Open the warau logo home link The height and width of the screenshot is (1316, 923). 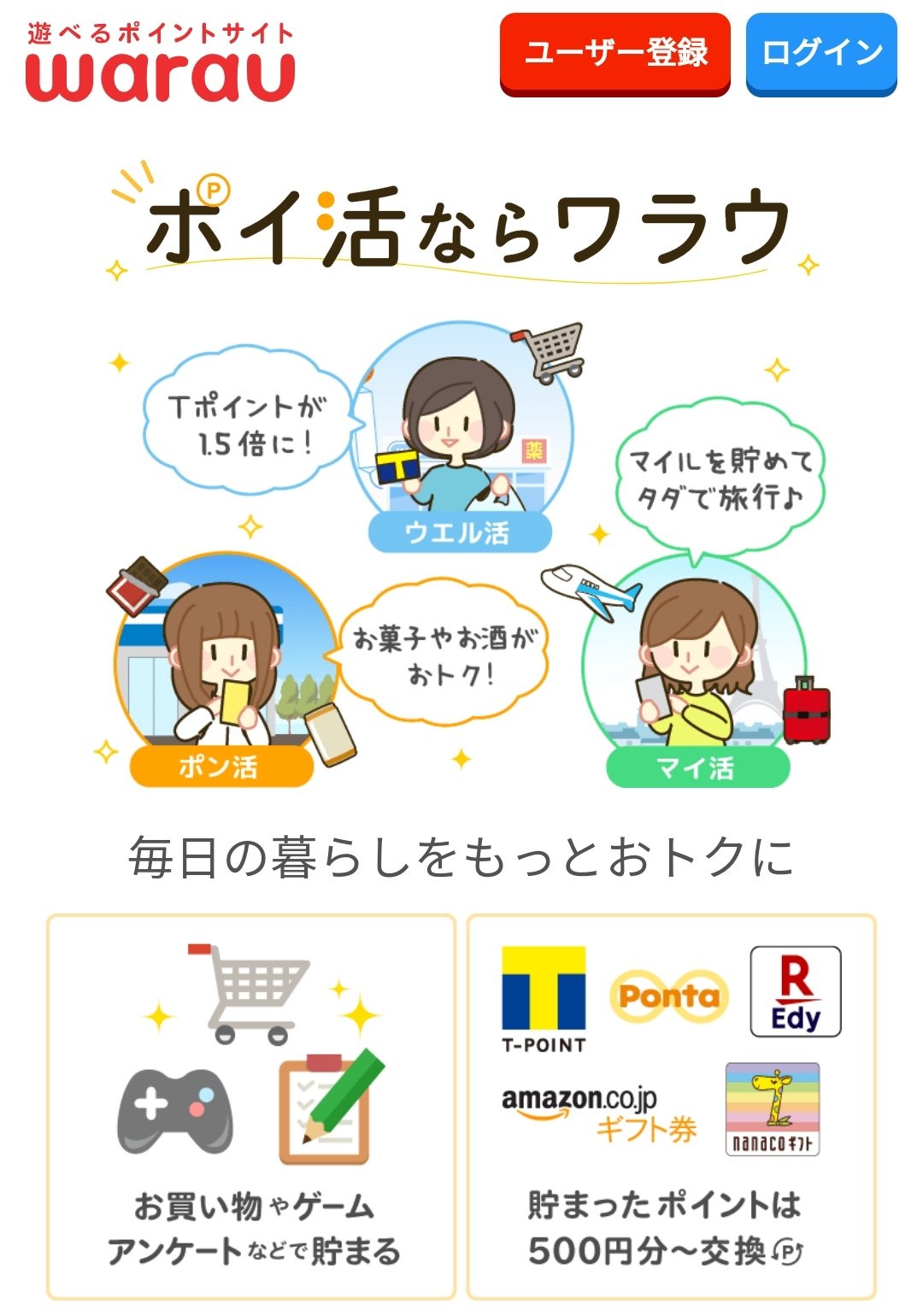tap(161, 62)
